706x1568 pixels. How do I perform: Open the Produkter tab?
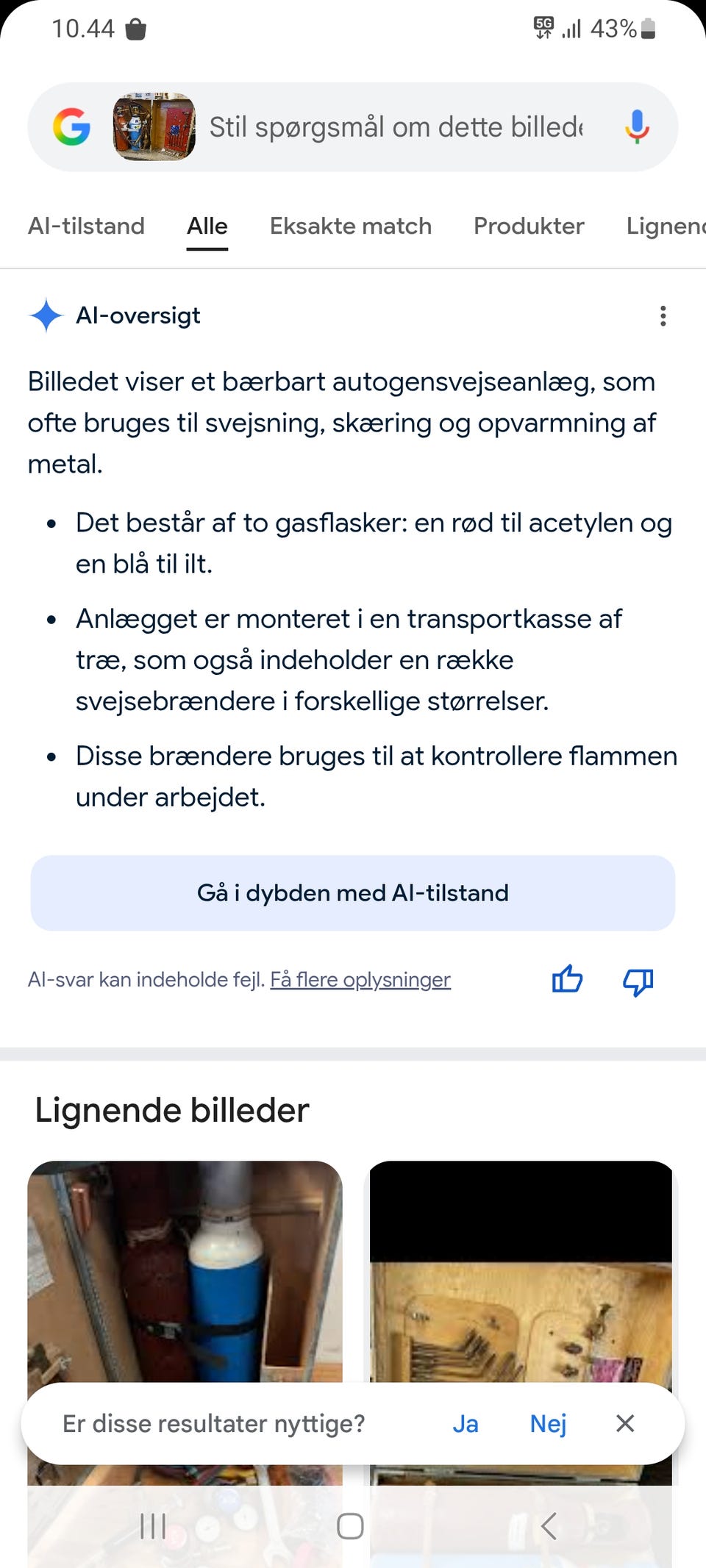coord(528,226)
